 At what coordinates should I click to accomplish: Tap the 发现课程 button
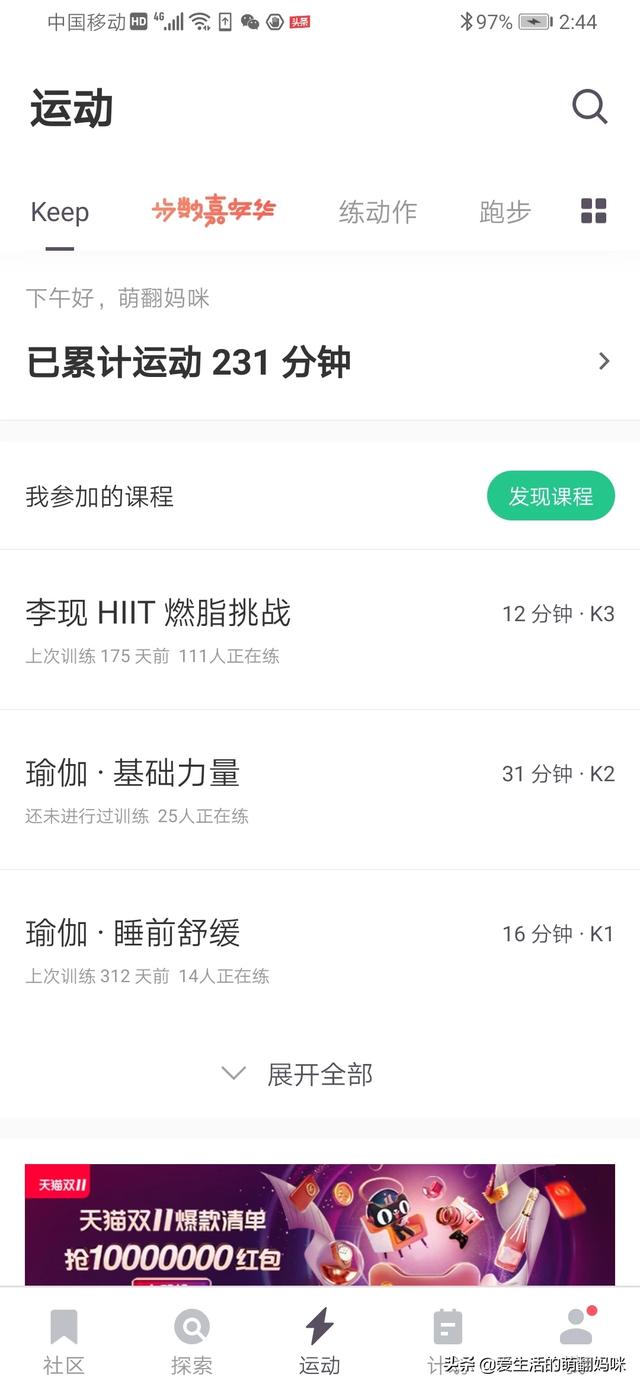[x=551, y=496]
